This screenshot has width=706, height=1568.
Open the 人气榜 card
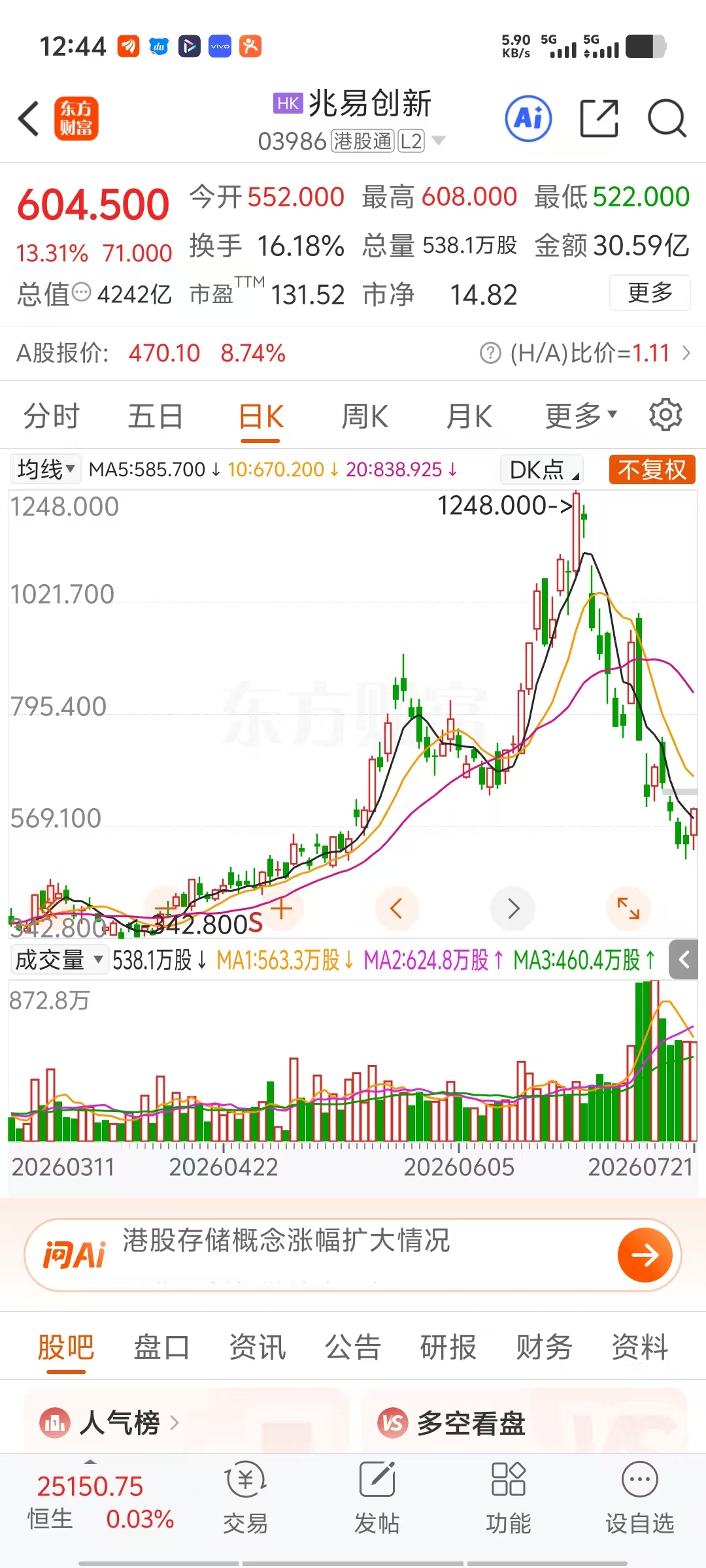(x=110, y=1422)
